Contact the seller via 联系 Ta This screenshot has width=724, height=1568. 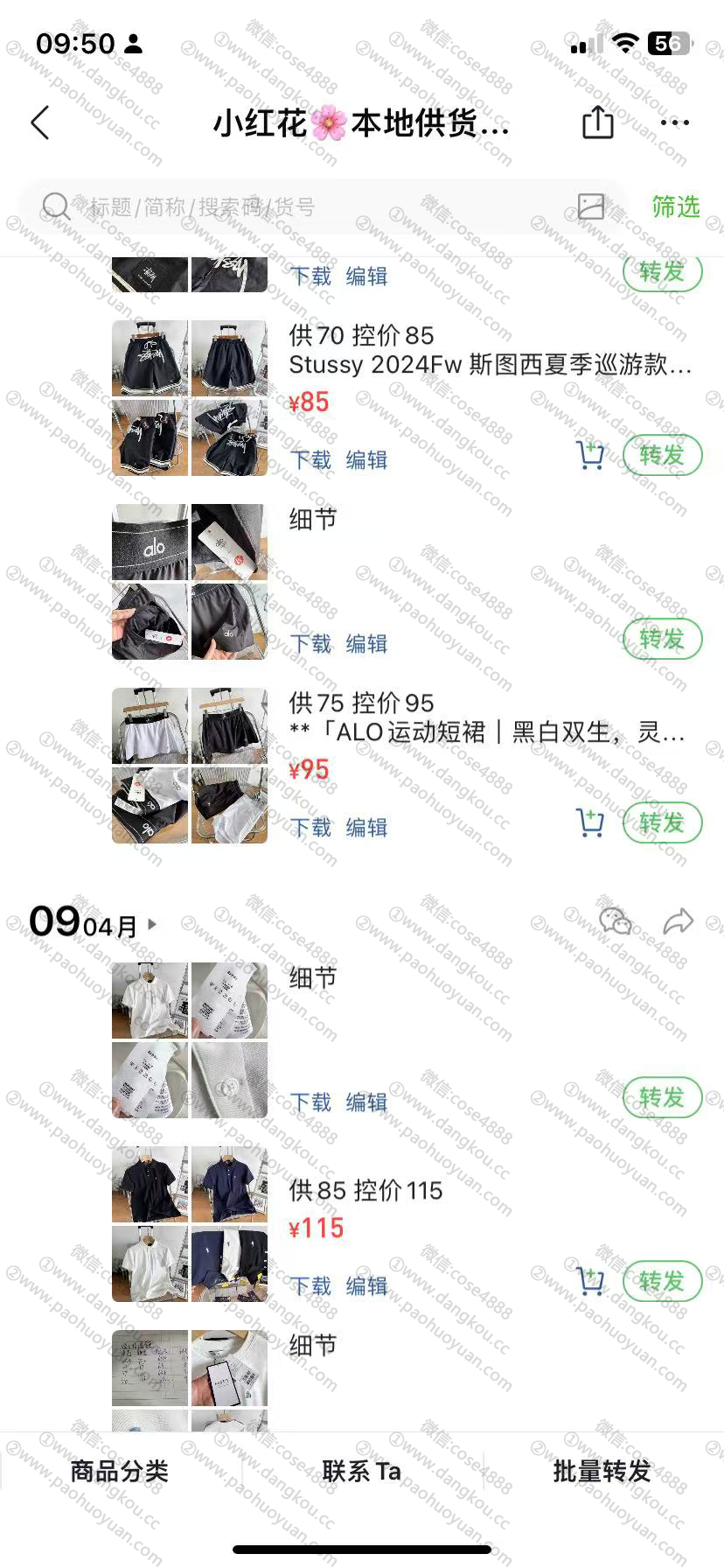pos(361,1471)
